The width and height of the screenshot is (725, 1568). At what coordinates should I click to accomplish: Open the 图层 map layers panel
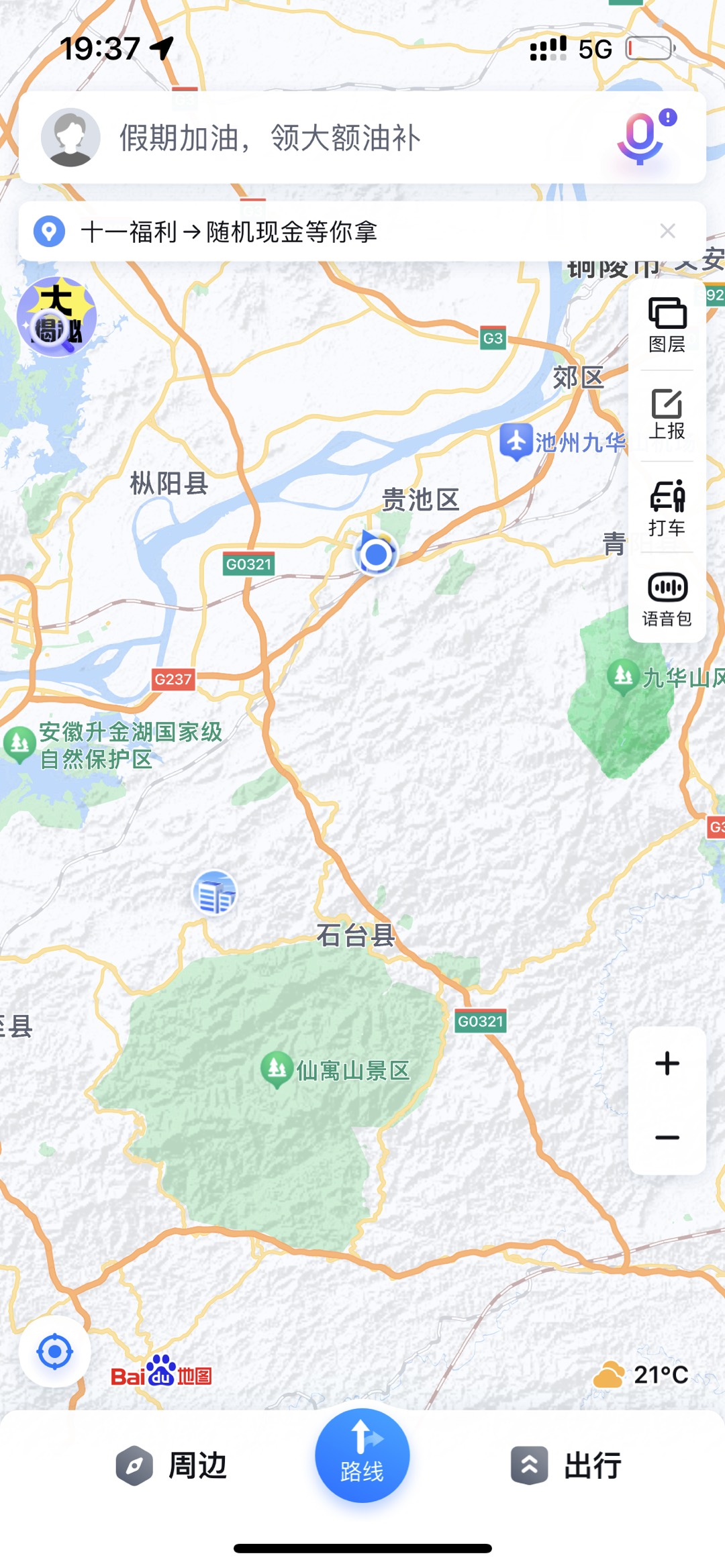tap(667, 325)
